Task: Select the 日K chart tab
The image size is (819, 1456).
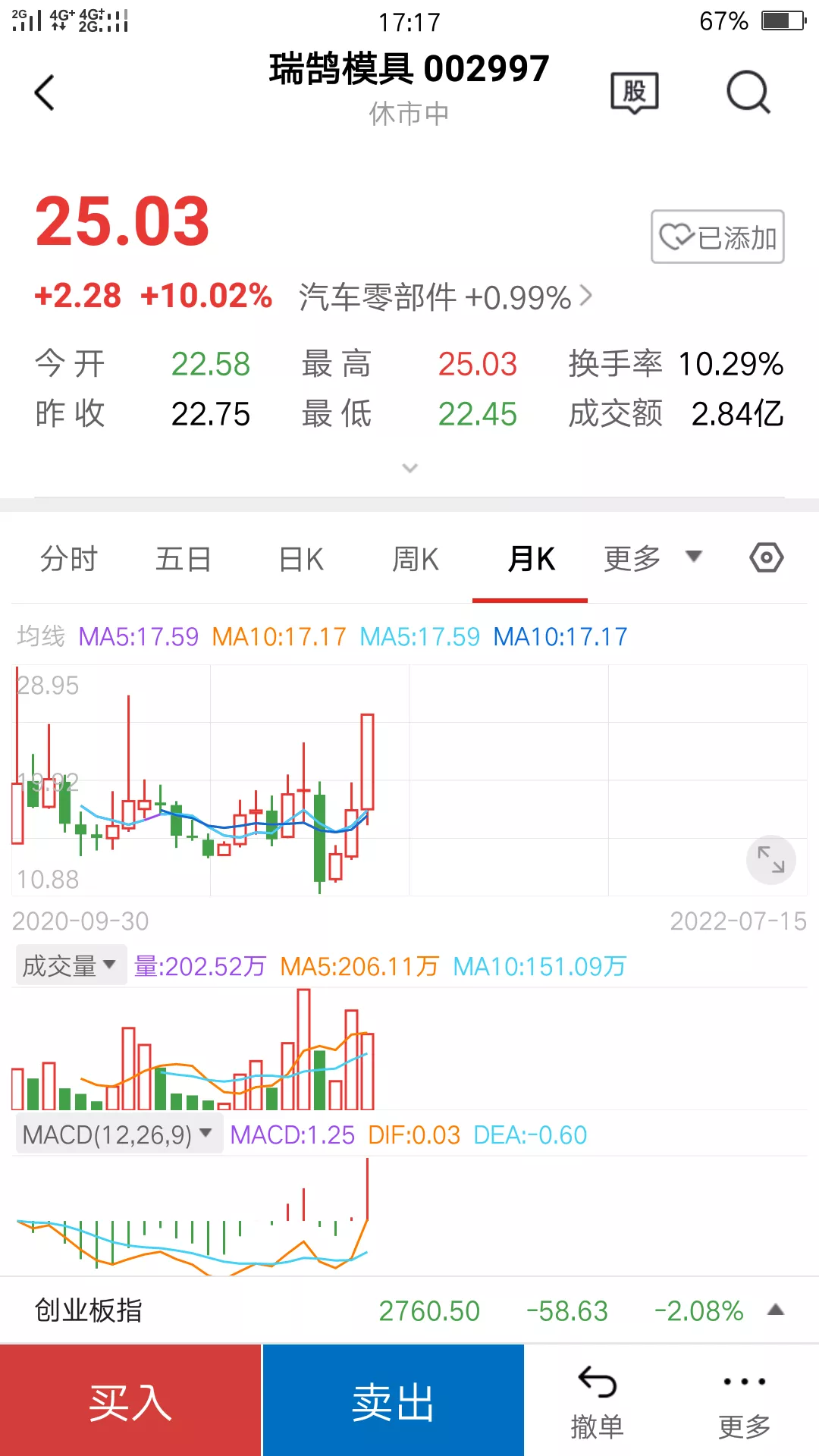Action: tap(301, 560)
